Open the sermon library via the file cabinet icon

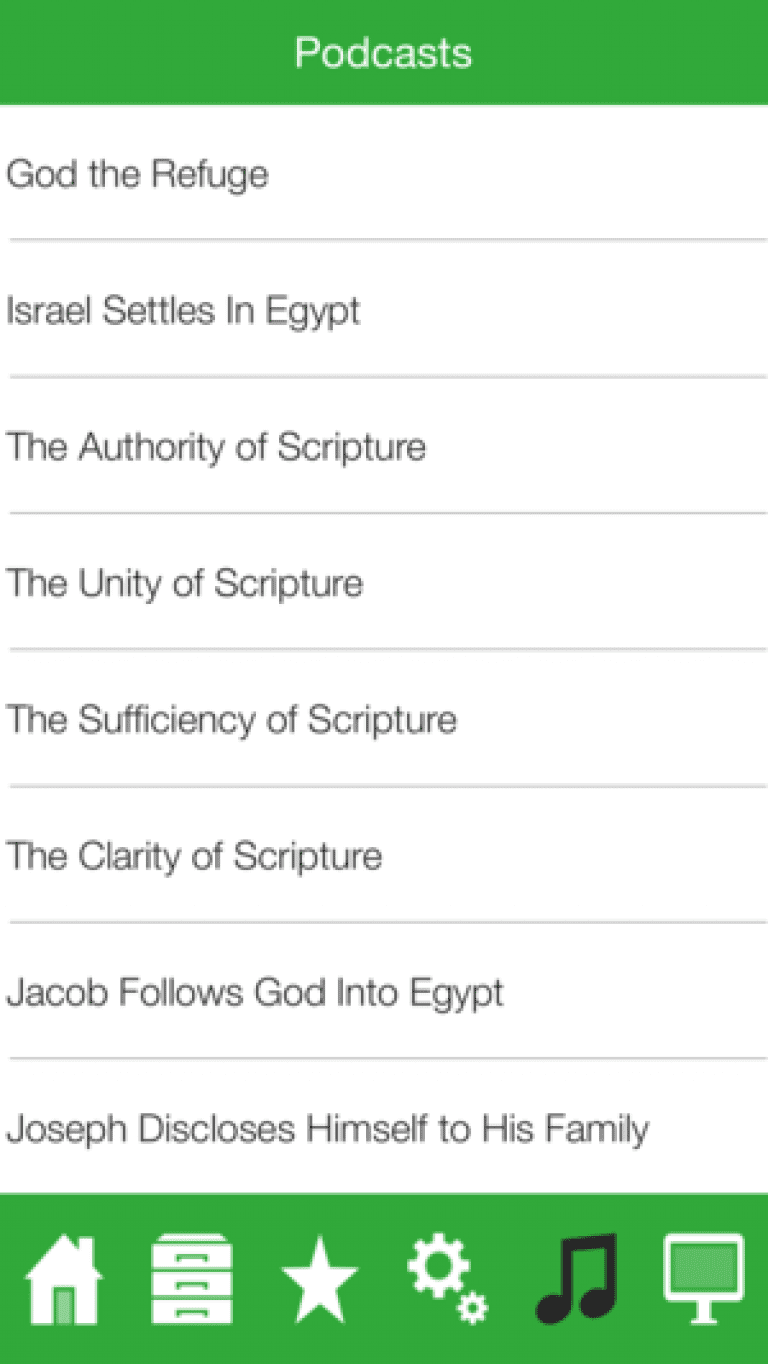[x=192, y=1276]
